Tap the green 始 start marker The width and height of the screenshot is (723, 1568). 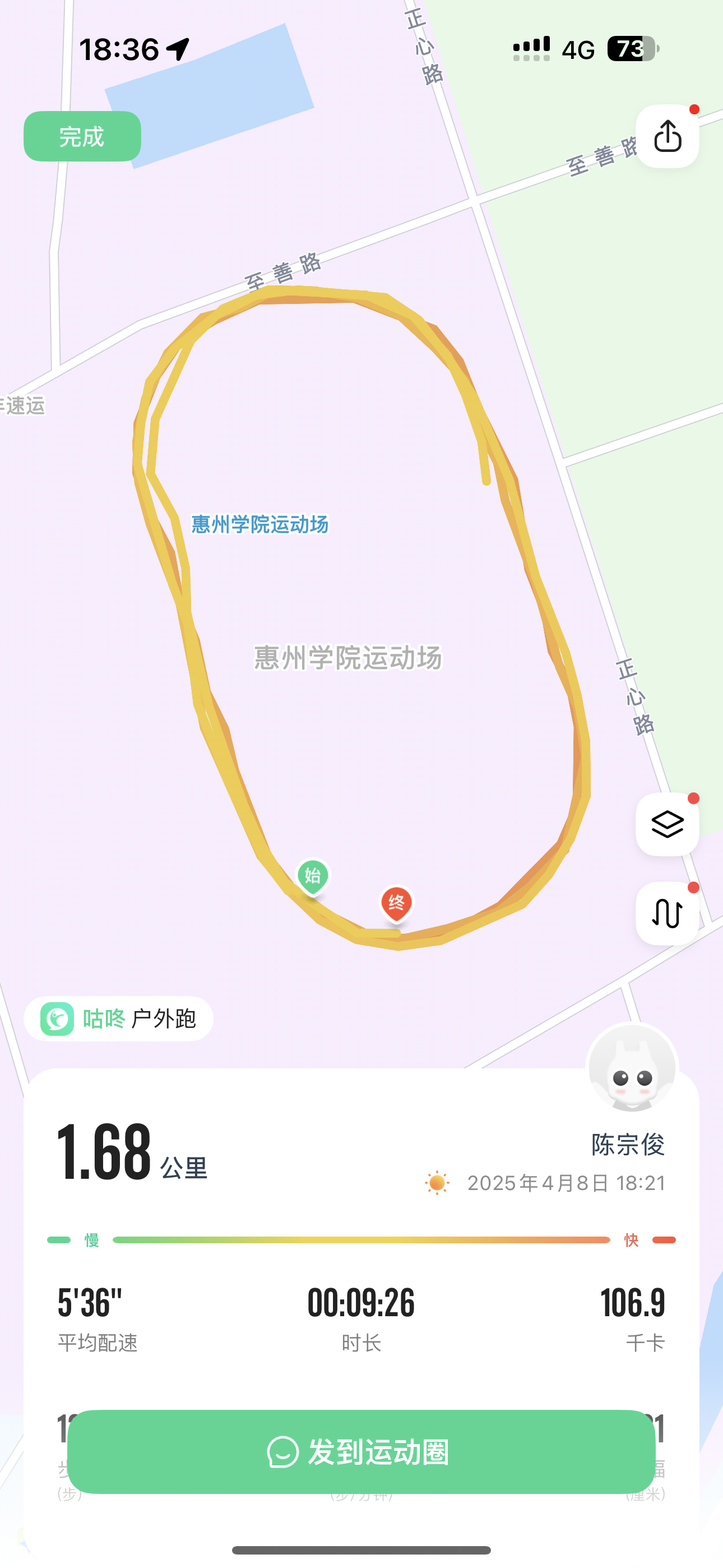coord(313,876)
